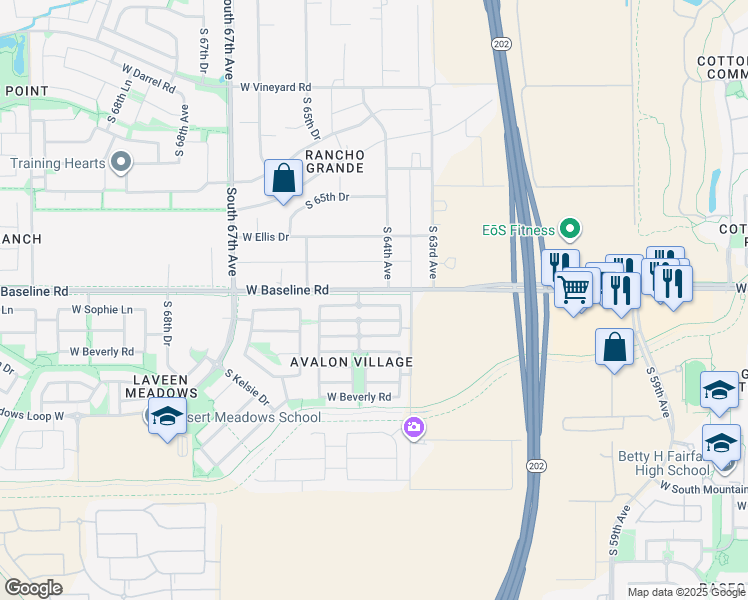Image resolution: width=748 pixels, height=600 pixels.
Task: Select the shopping cart grocery pin
Action: (x=573, y=290)
